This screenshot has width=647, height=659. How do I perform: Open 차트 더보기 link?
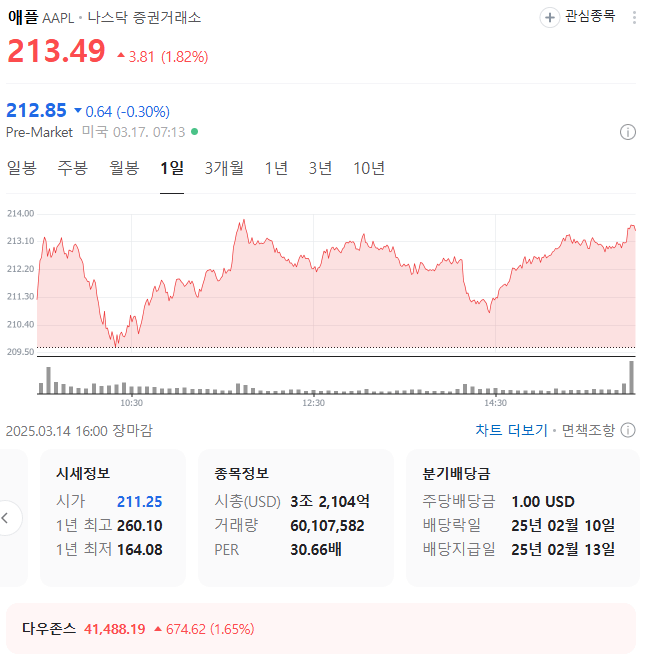coord(511,430)
